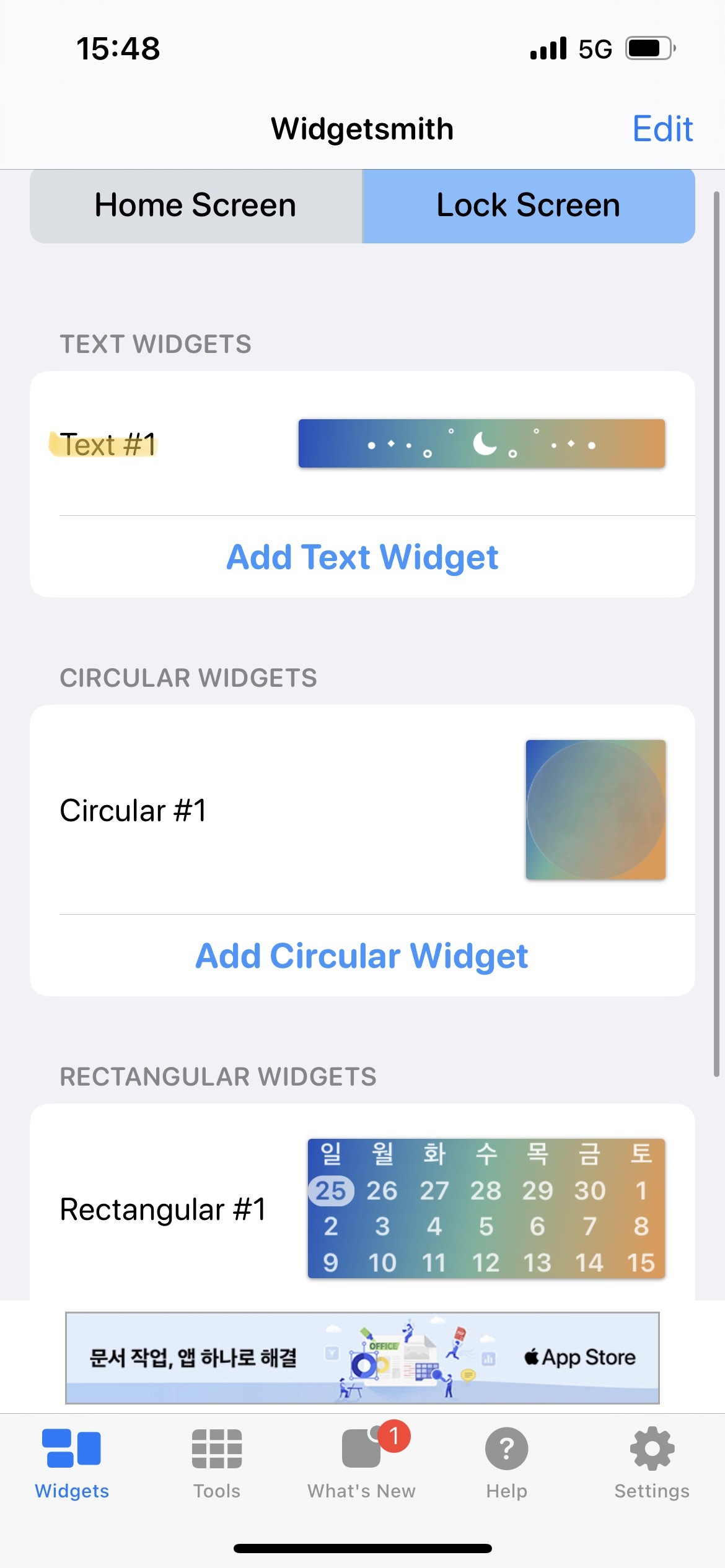Add a new text widget

(x=362, y=557)
